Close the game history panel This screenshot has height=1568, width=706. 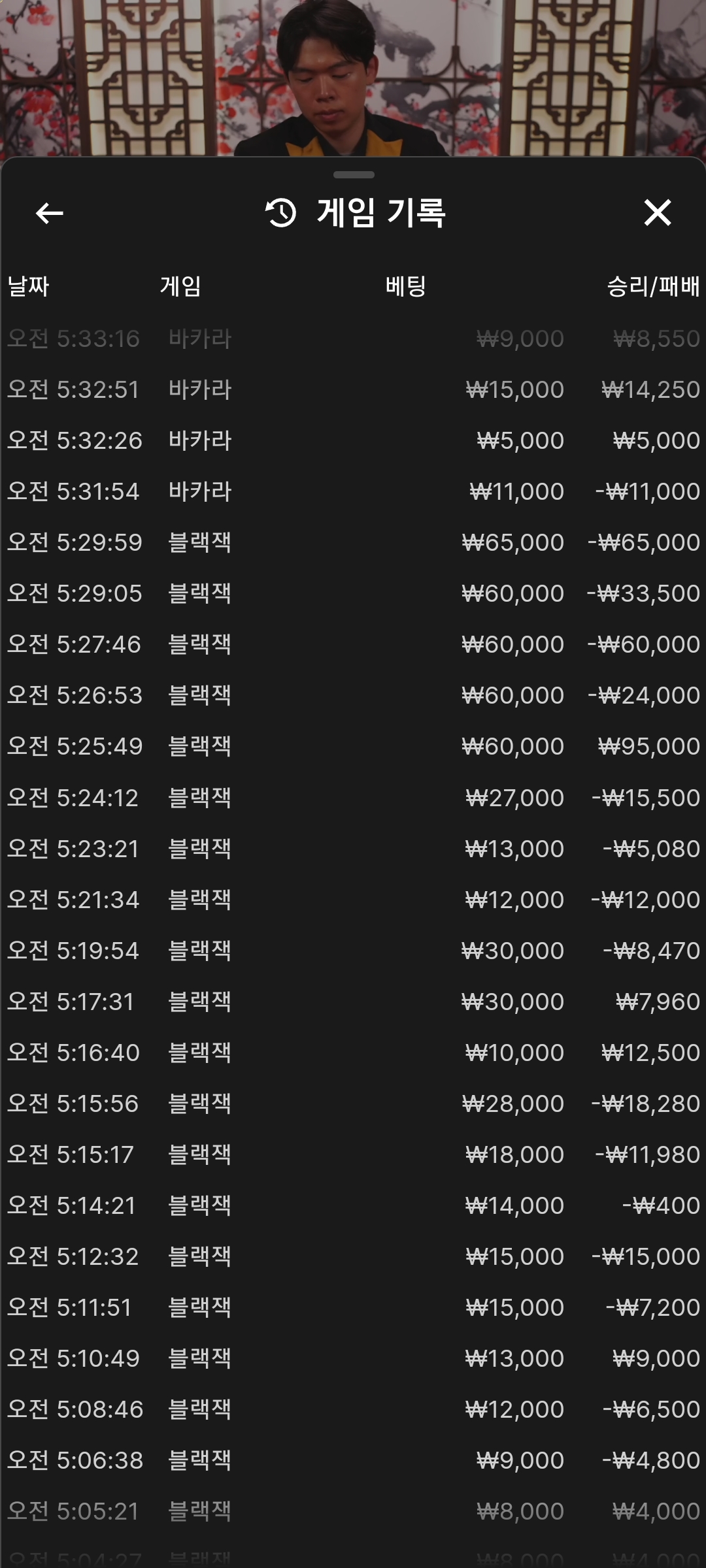coord(657,213)
